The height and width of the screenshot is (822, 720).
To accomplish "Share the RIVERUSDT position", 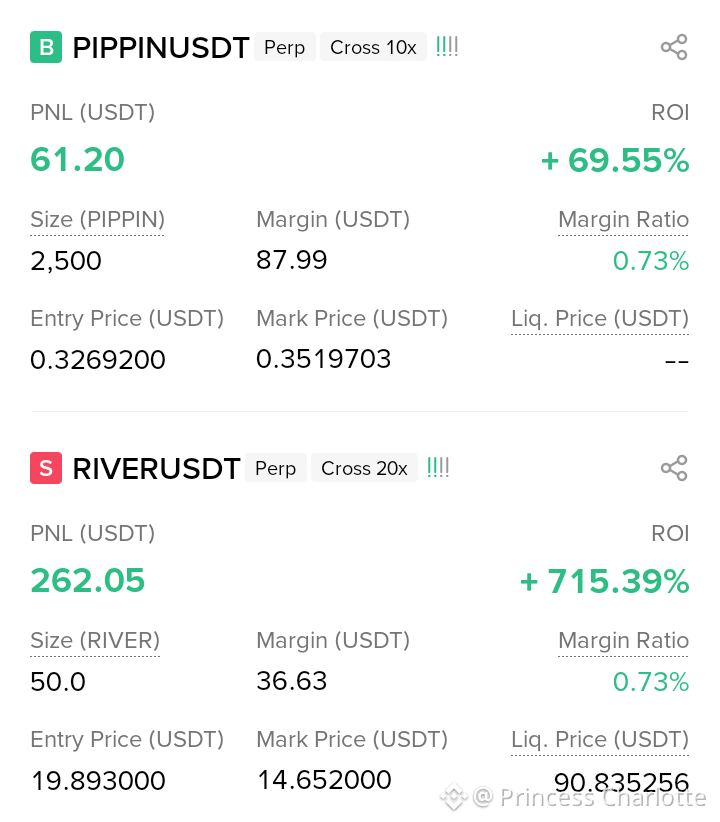I will [x=674, y=468].
